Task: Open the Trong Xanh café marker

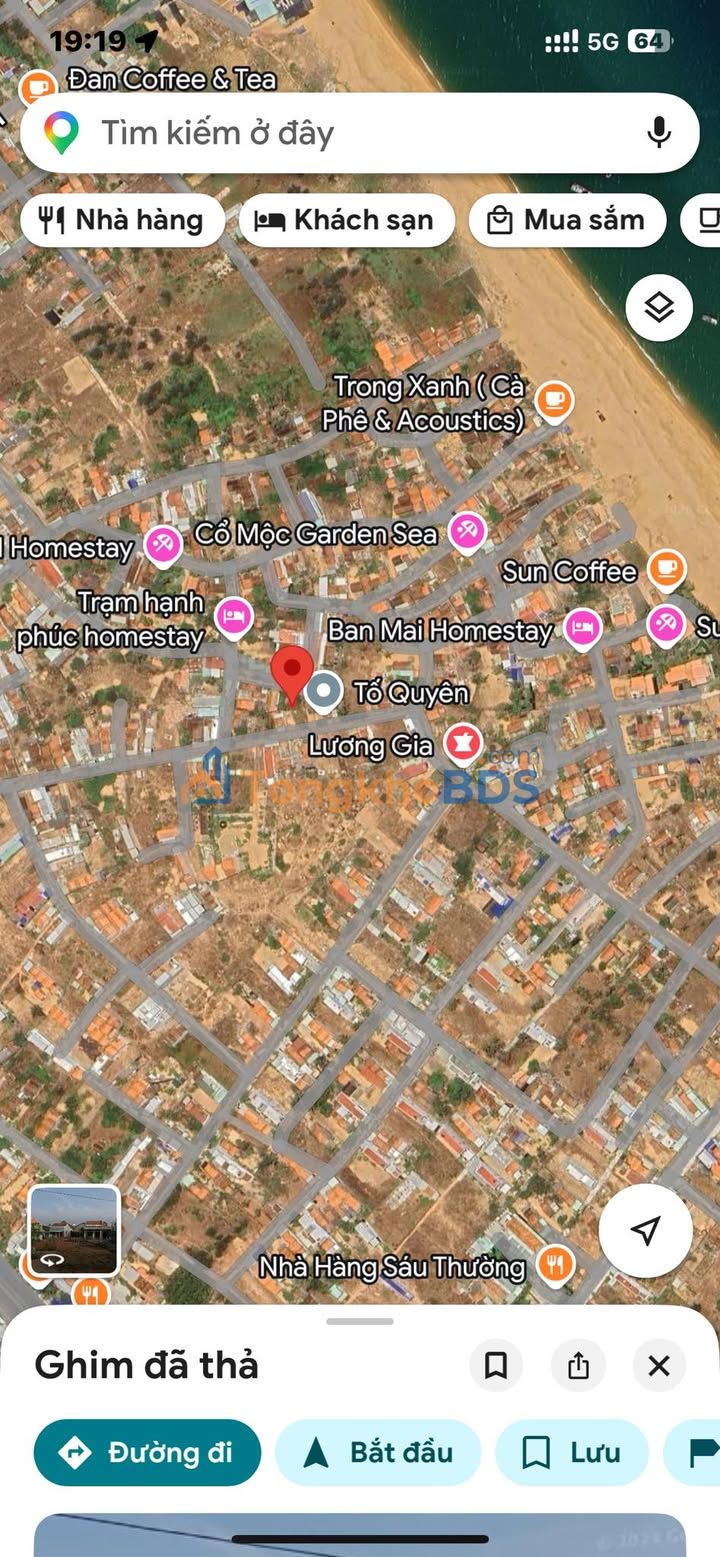Action: tap(553, 401)
